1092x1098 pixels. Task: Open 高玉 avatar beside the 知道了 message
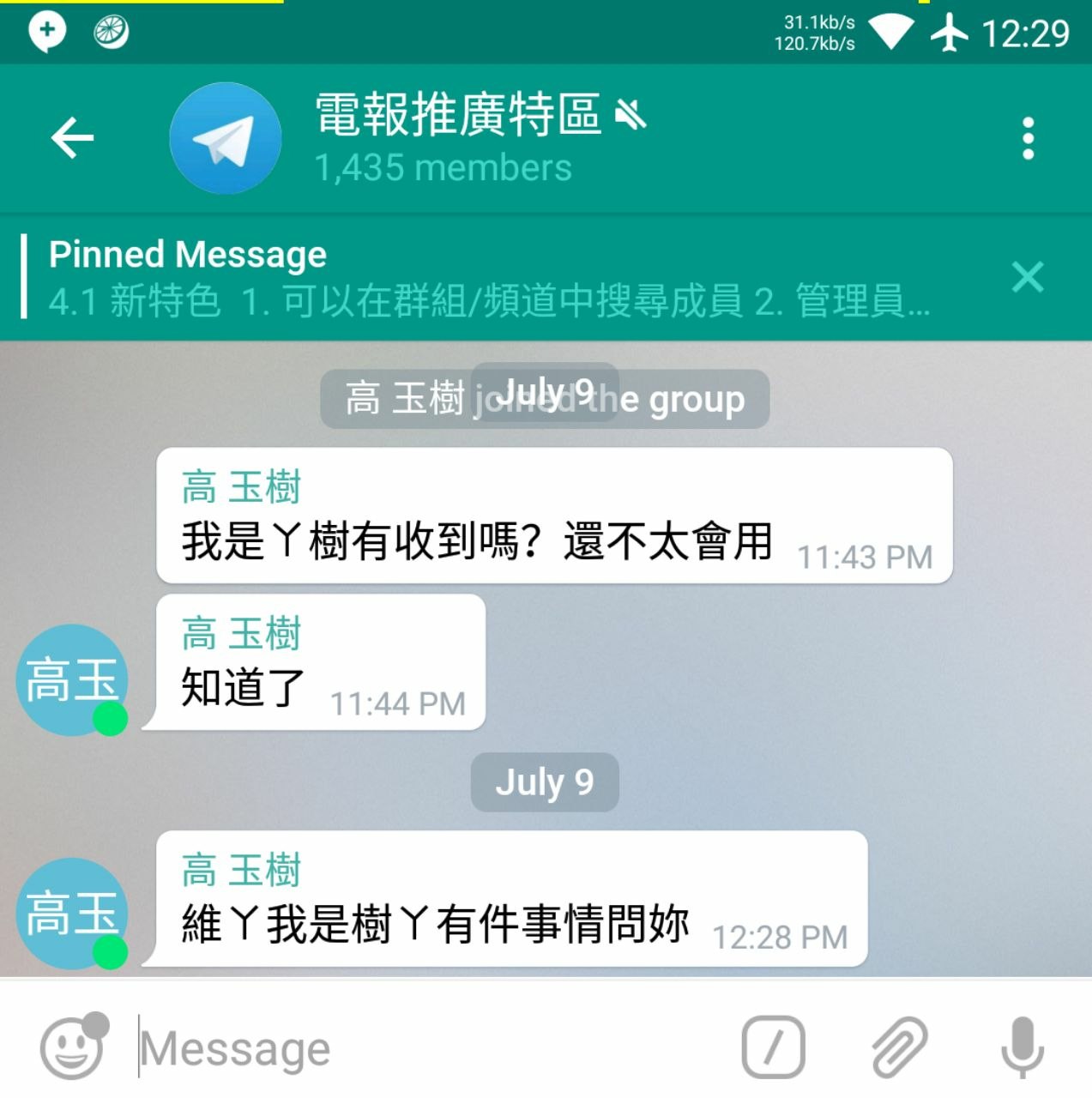coord(72,679)
